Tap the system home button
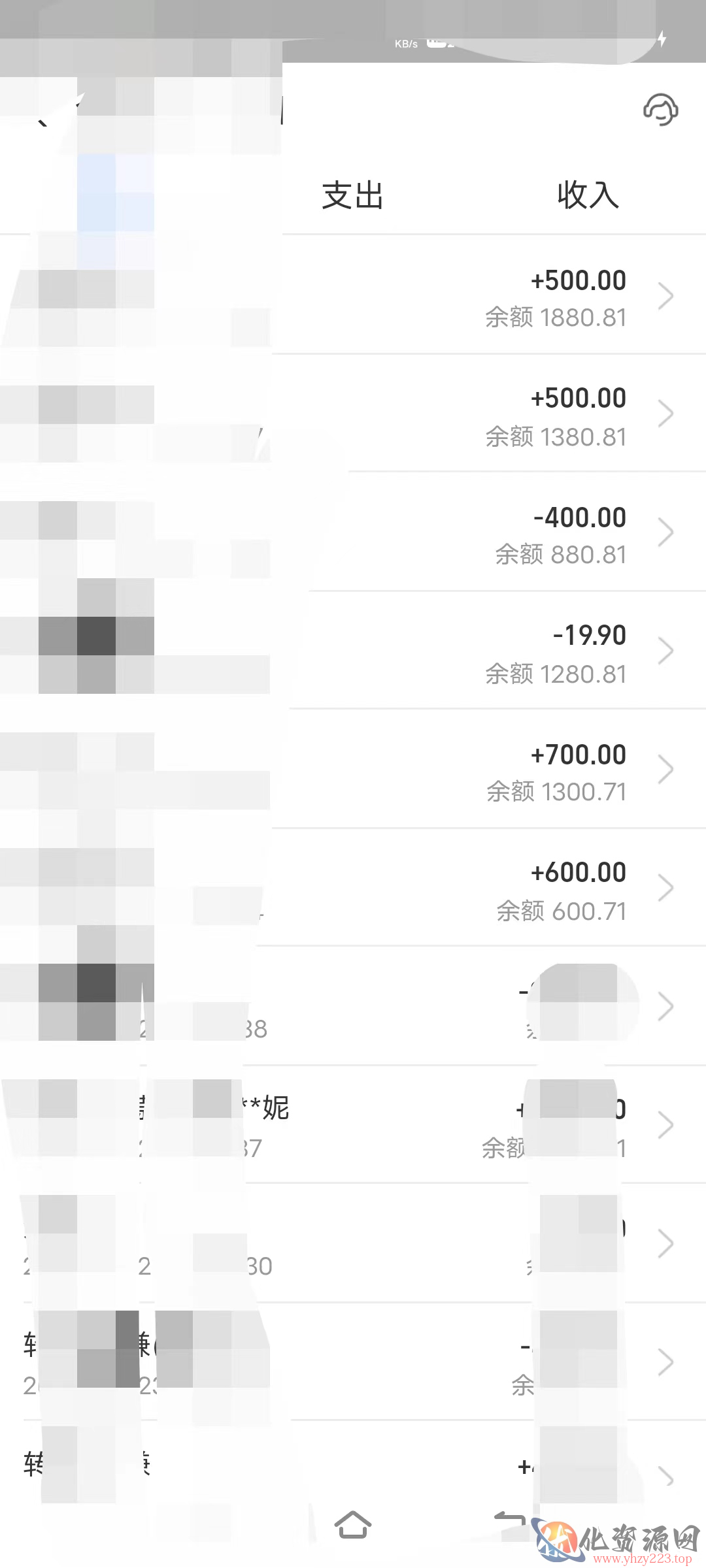This screenshot has width=706, height=1568. click(352, 1526)
